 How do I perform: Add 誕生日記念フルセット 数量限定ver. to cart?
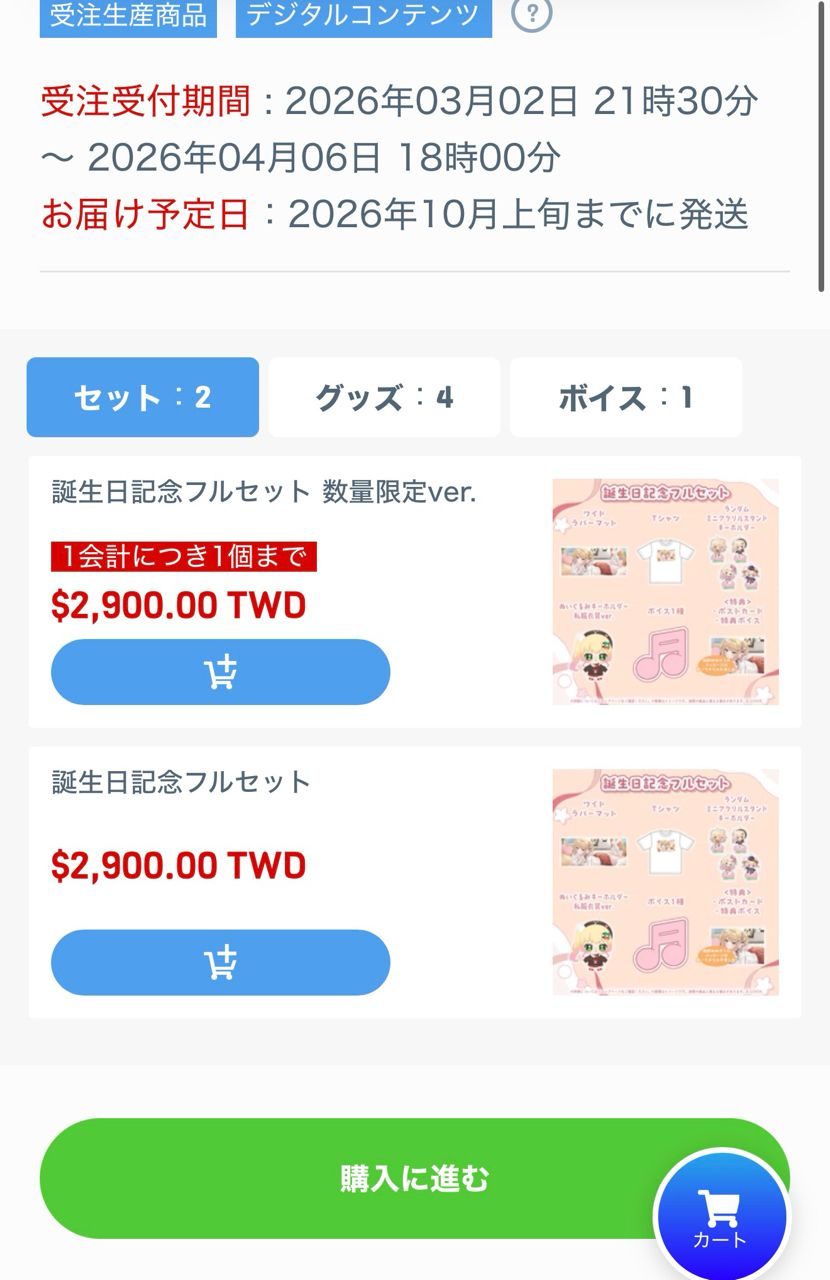click(220, 672)
